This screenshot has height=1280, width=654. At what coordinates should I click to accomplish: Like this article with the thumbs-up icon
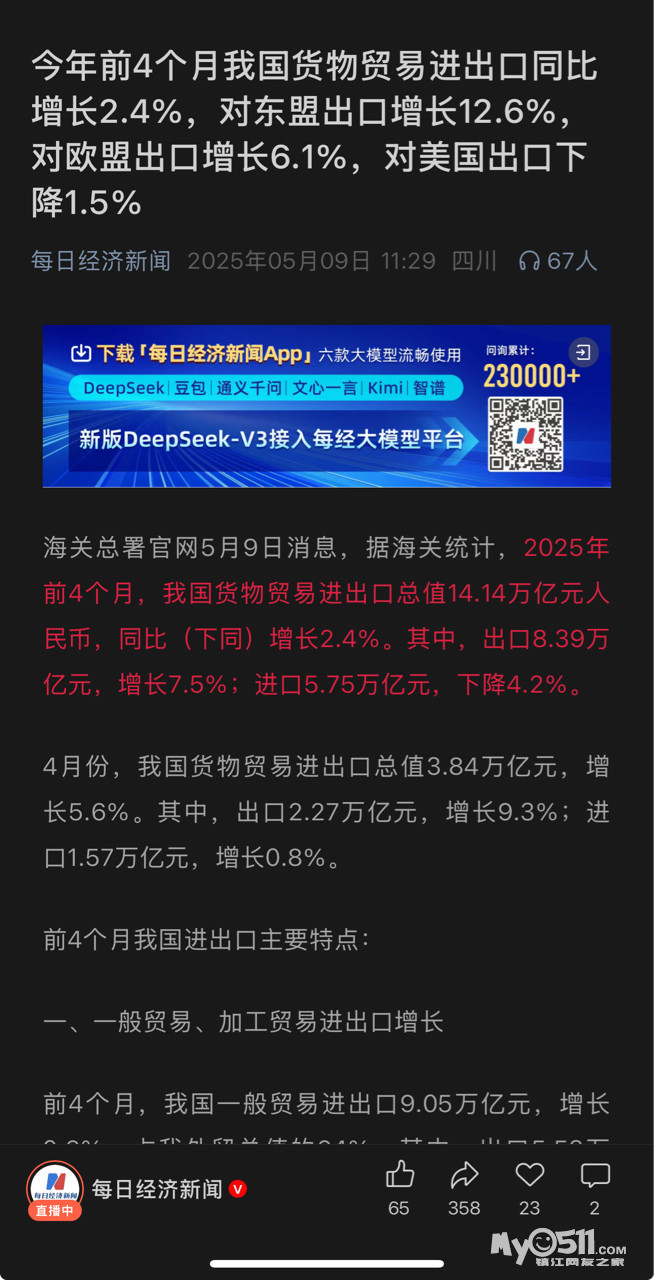pyautogui.click(x=399, y=1174)
